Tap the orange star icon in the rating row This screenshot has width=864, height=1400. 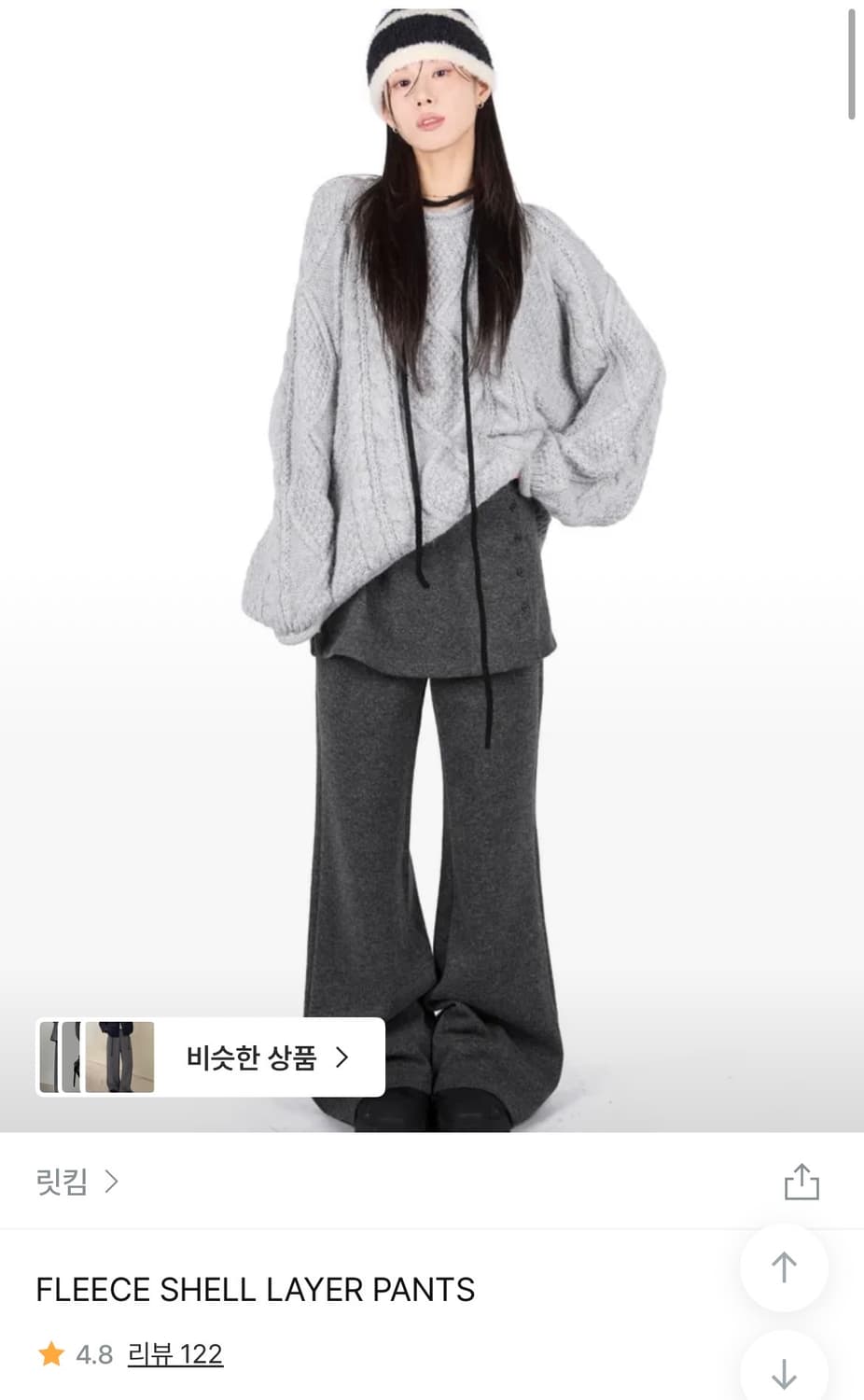click(x=49, y=1351)
